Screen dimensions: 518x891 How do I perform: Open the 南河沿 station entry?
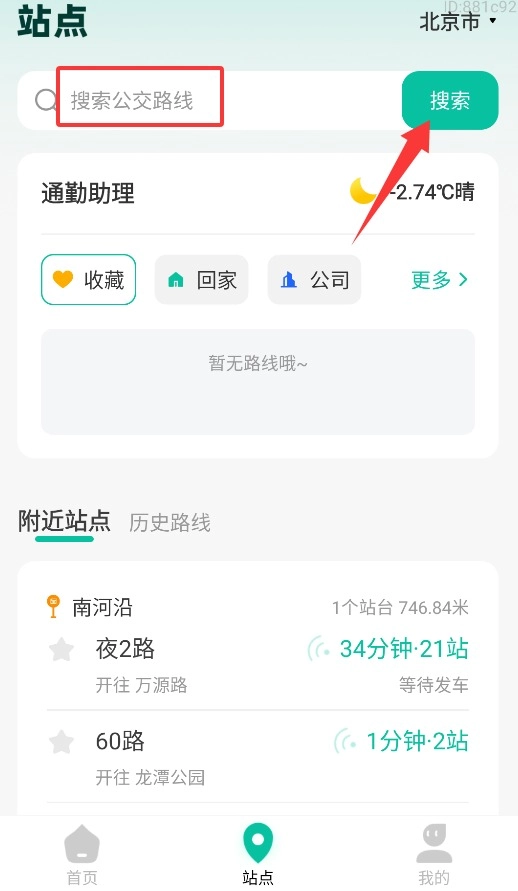coord(258,607)
